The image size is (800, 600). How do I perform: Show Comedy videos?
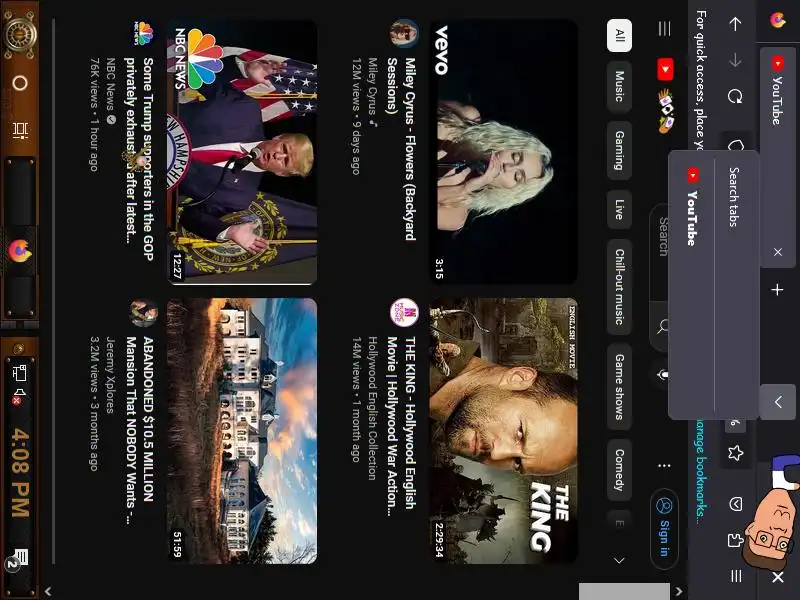coord(619,469)
